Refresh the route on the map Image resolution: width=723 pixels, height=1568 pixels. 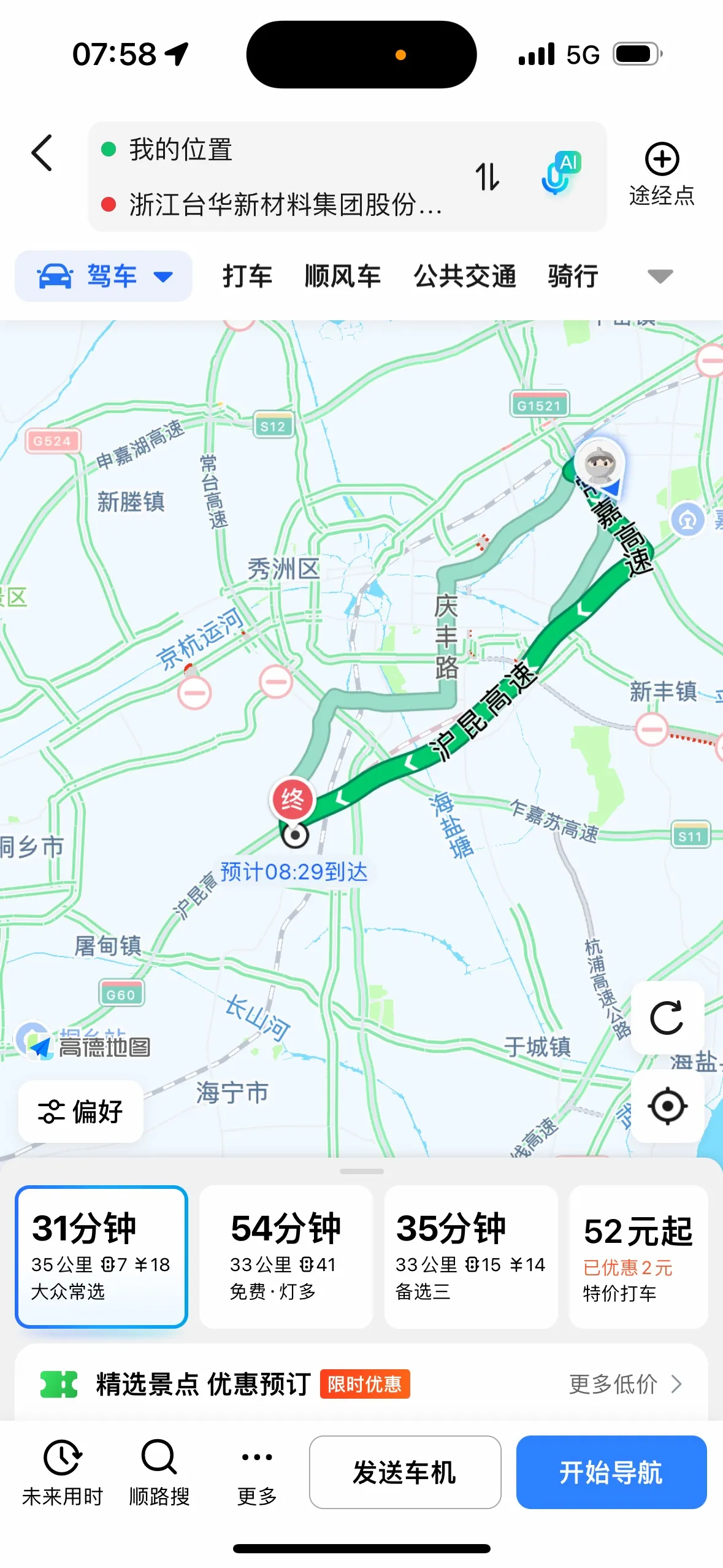tap(667, 1018)
